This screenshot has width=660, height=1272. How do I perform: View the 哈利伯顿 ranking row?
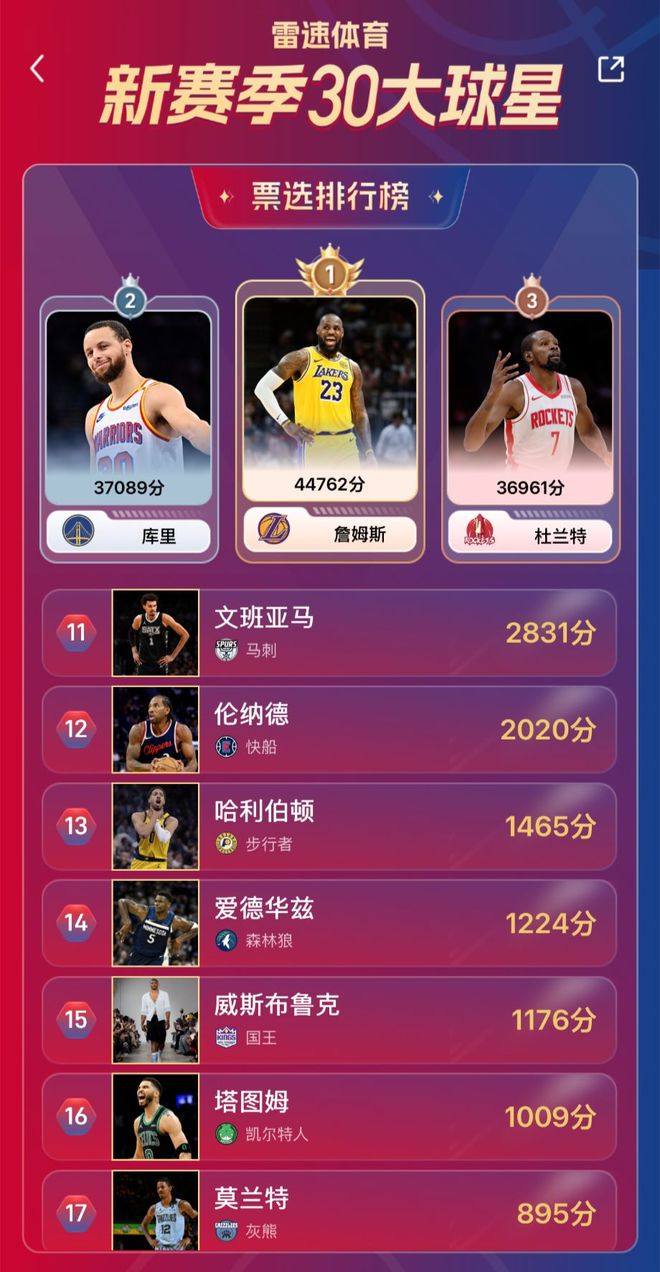point(330,826)
